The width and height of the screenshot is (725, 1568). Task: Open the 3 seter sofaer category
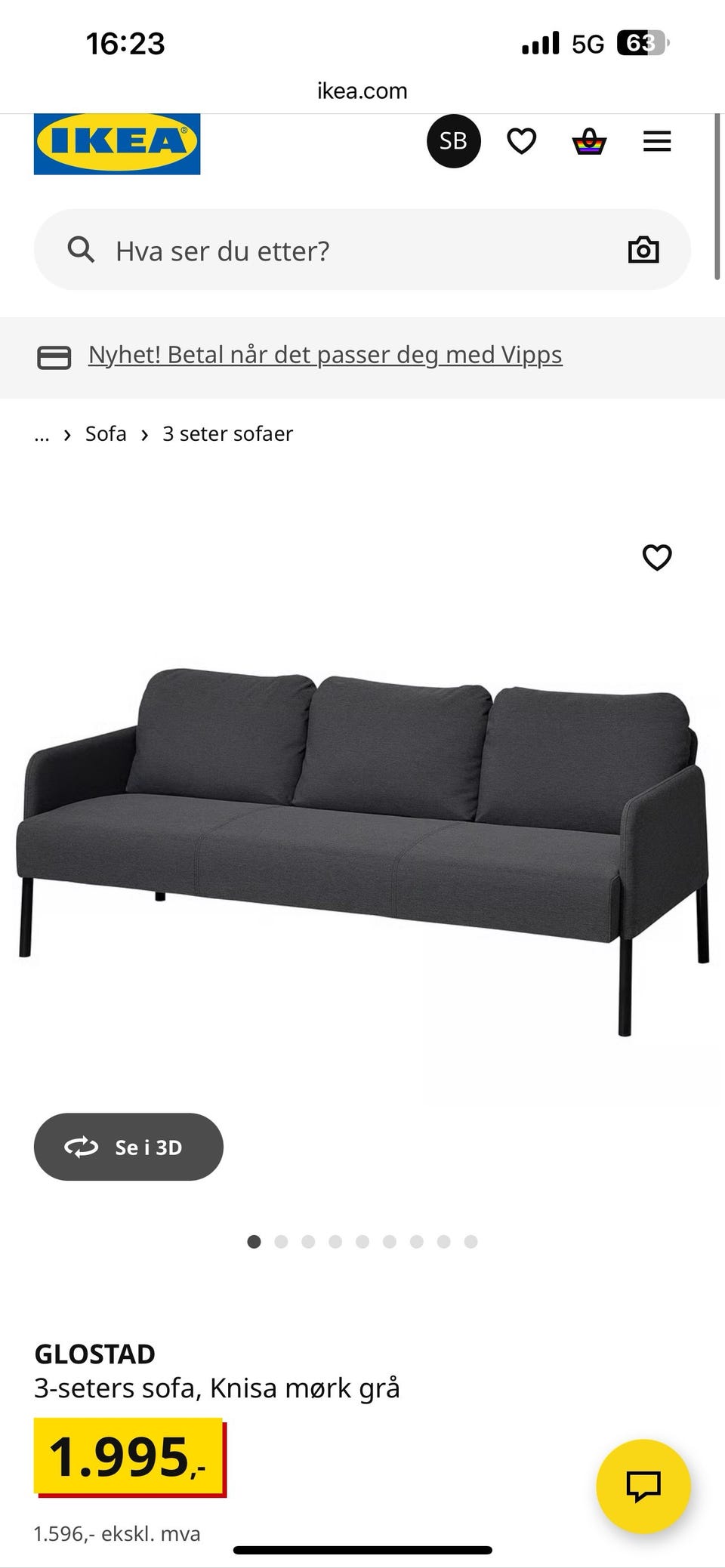228,433
